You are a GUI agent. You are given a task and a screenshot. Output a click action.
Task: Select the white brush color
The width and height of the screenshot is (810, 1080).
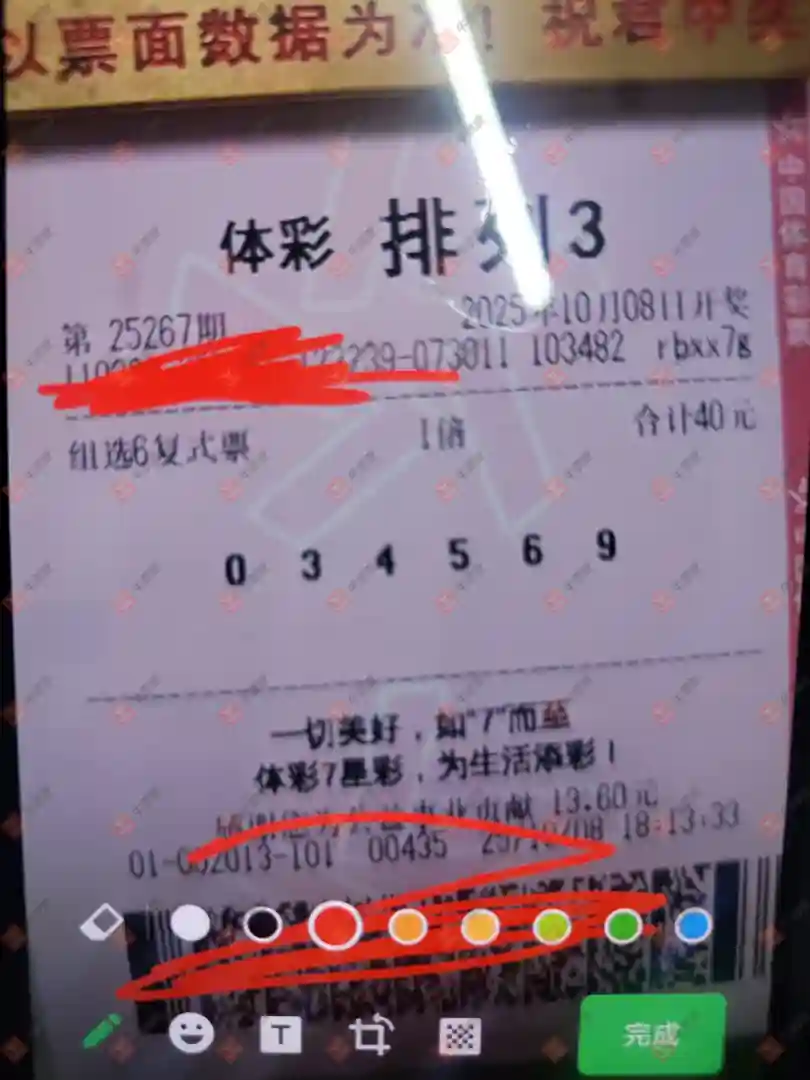pyautogui.click(x=190, y=924)
